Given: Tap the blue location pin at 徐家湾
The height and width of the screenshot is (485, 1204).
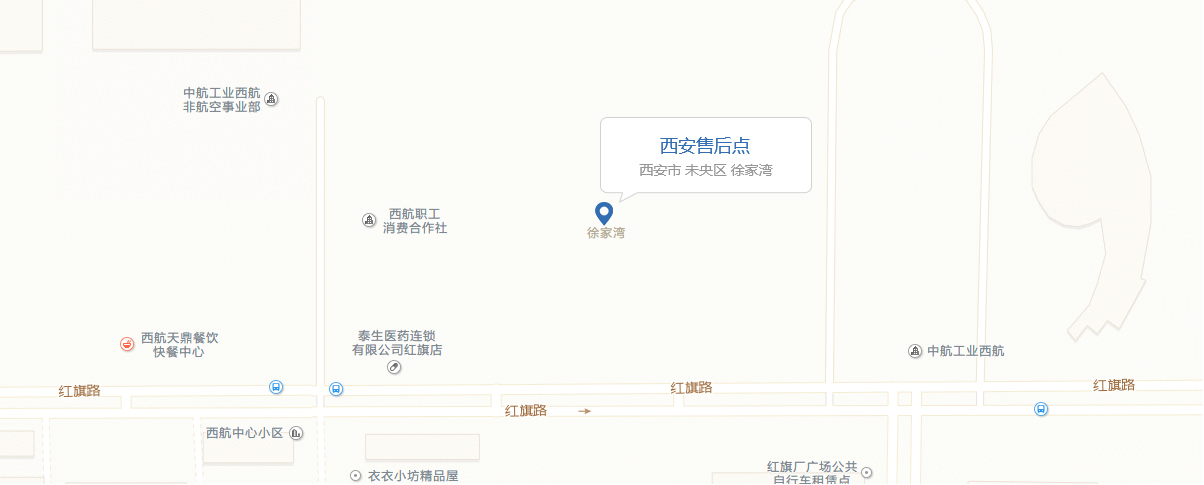Looking at the screenshot, I should click(x=604, y=213).
